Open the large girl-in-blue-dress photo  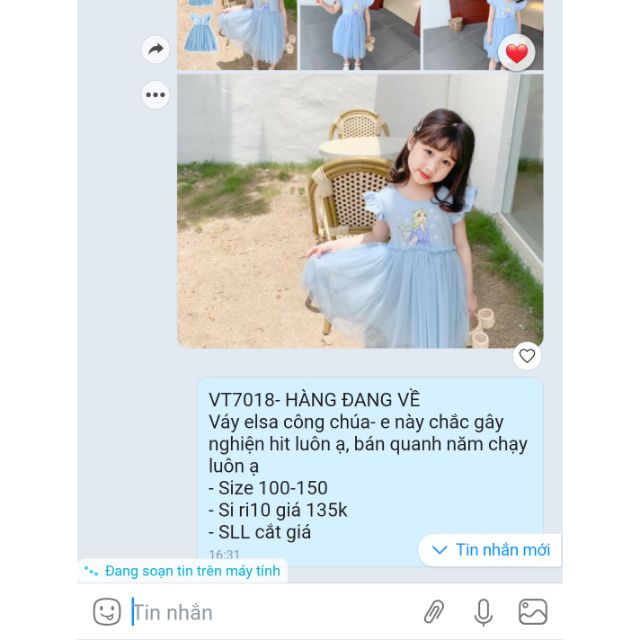360,210
